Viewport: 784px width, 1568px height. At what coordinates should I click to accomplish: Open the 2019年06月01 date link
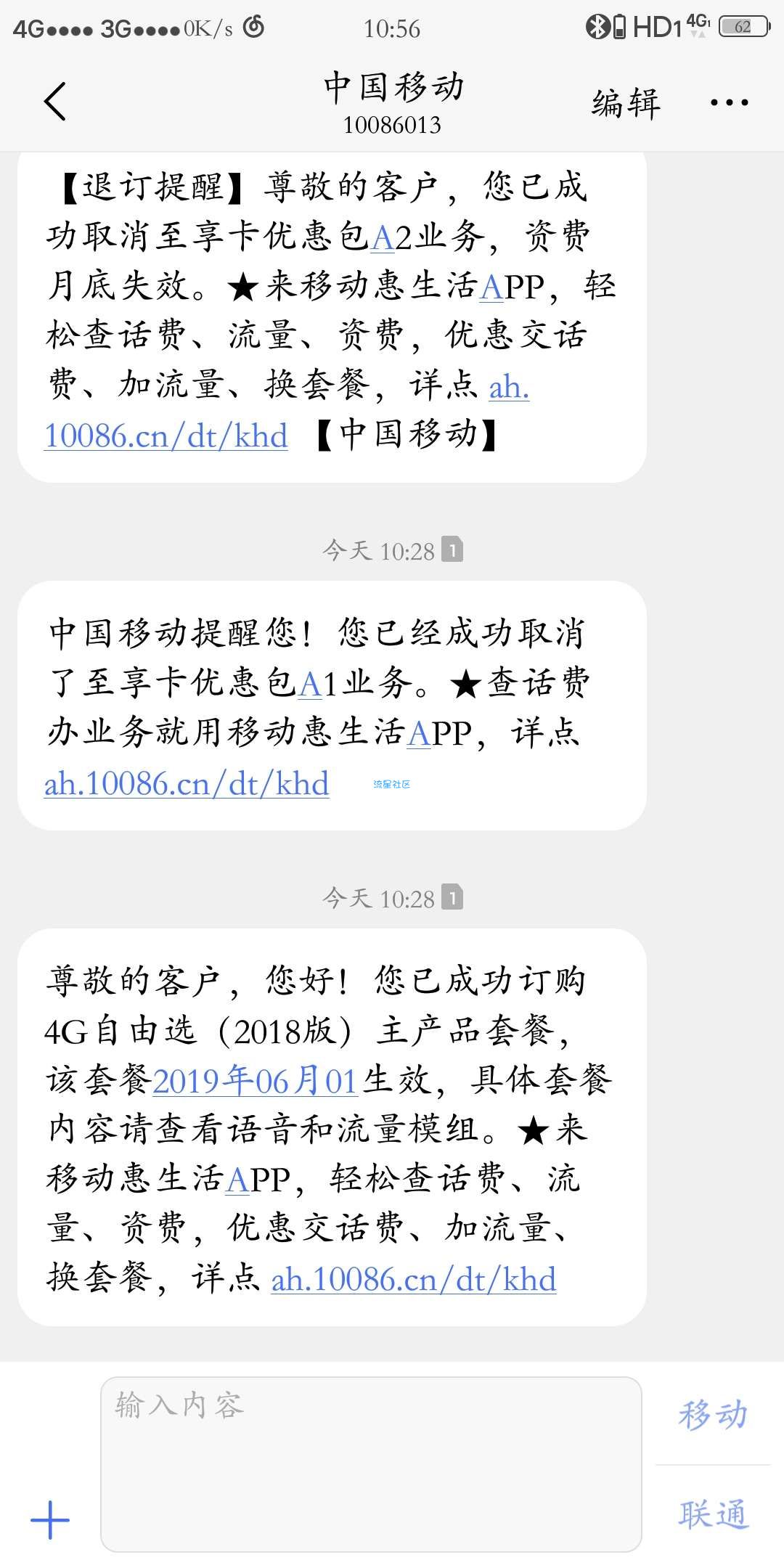[x=255, y=1081]
